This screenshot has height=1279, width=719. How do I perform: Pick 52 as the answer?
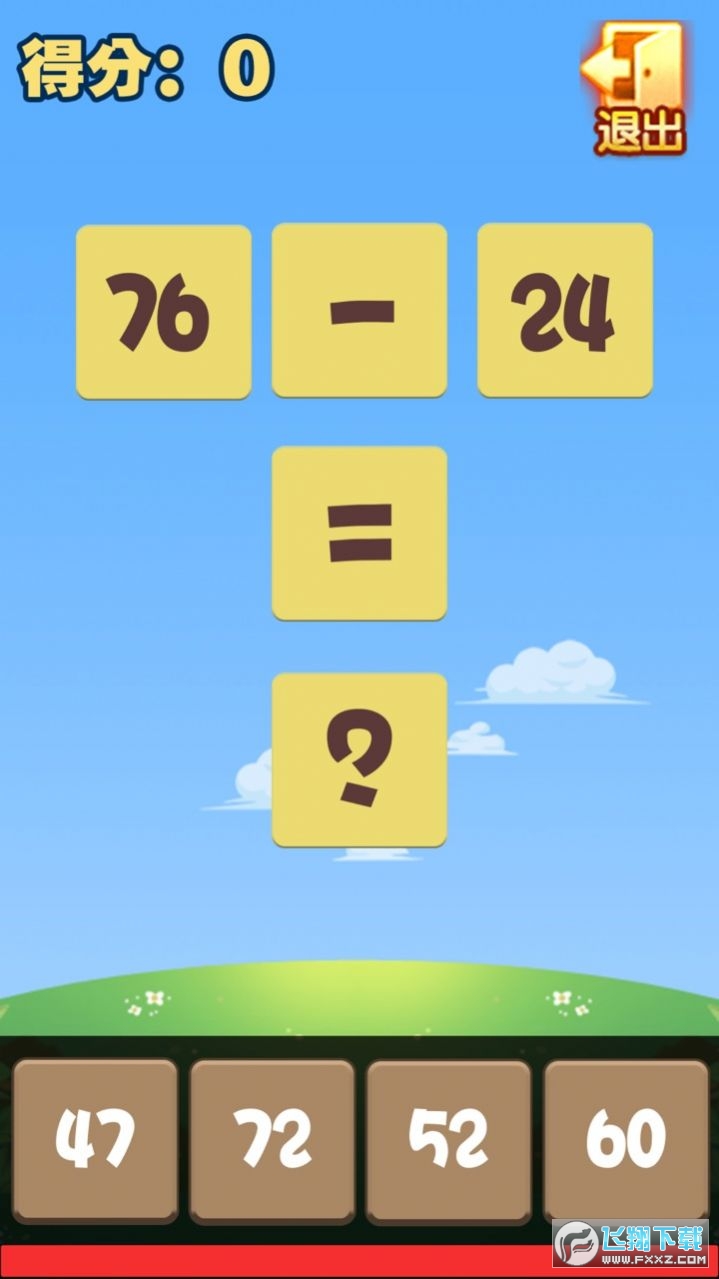click(449, 1139)
